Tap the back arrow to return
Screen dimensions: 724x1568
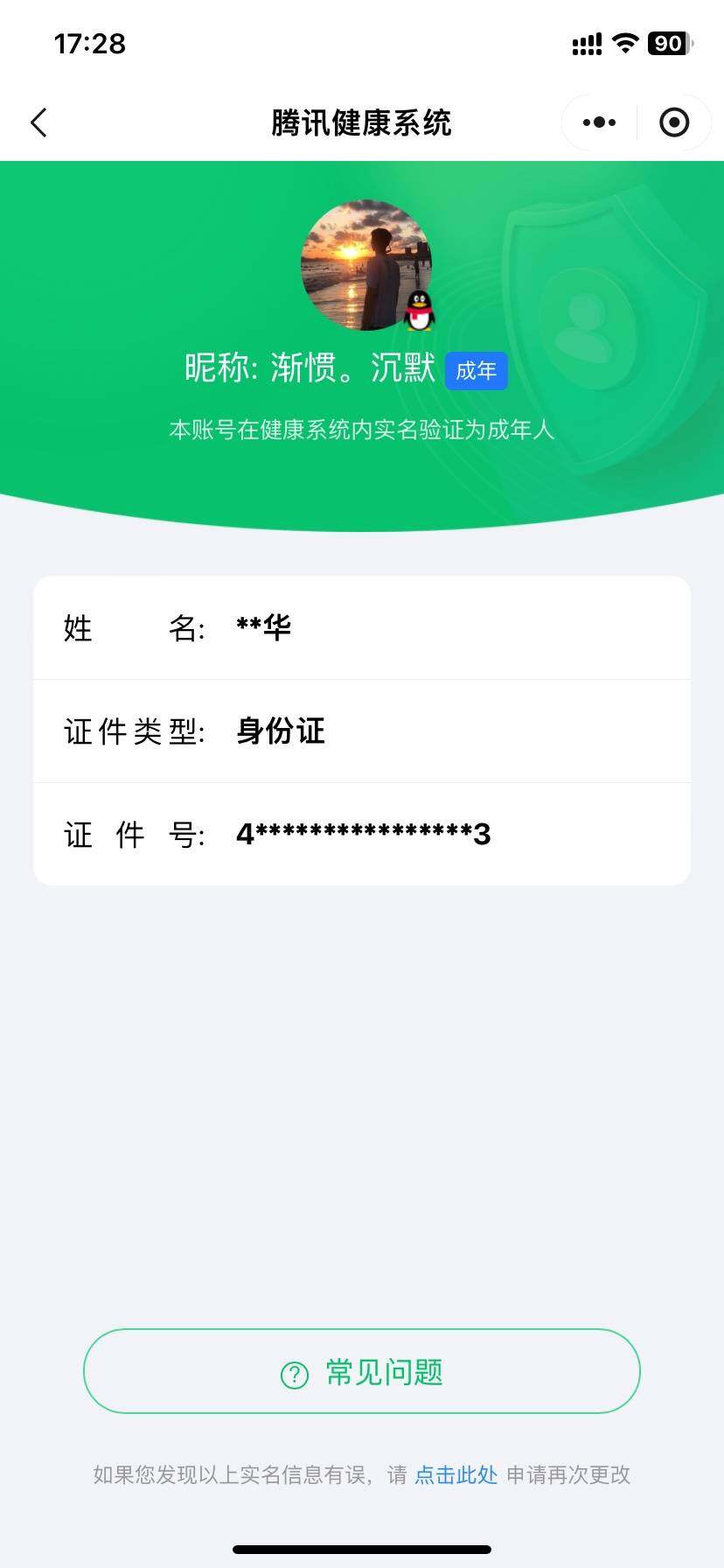[38, 122]
